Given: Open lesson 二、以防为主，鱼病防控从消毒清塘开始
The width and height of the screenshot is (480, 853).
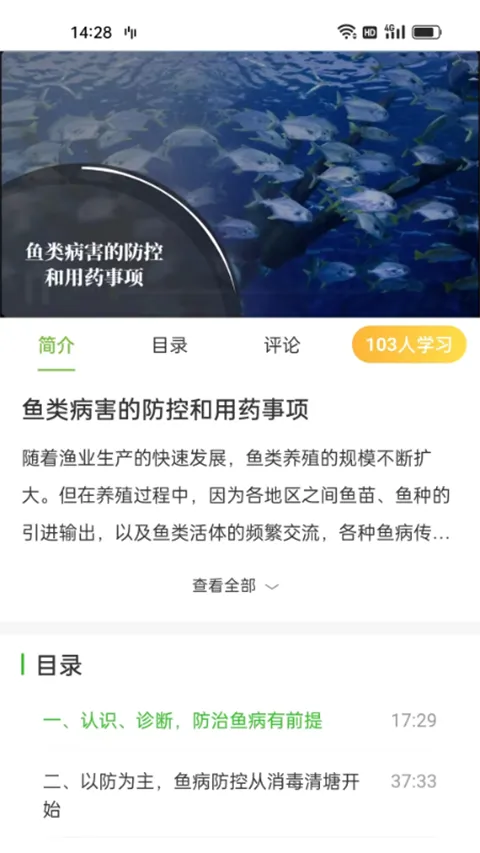Looking at the screenshot, I should tap(240, 796).
